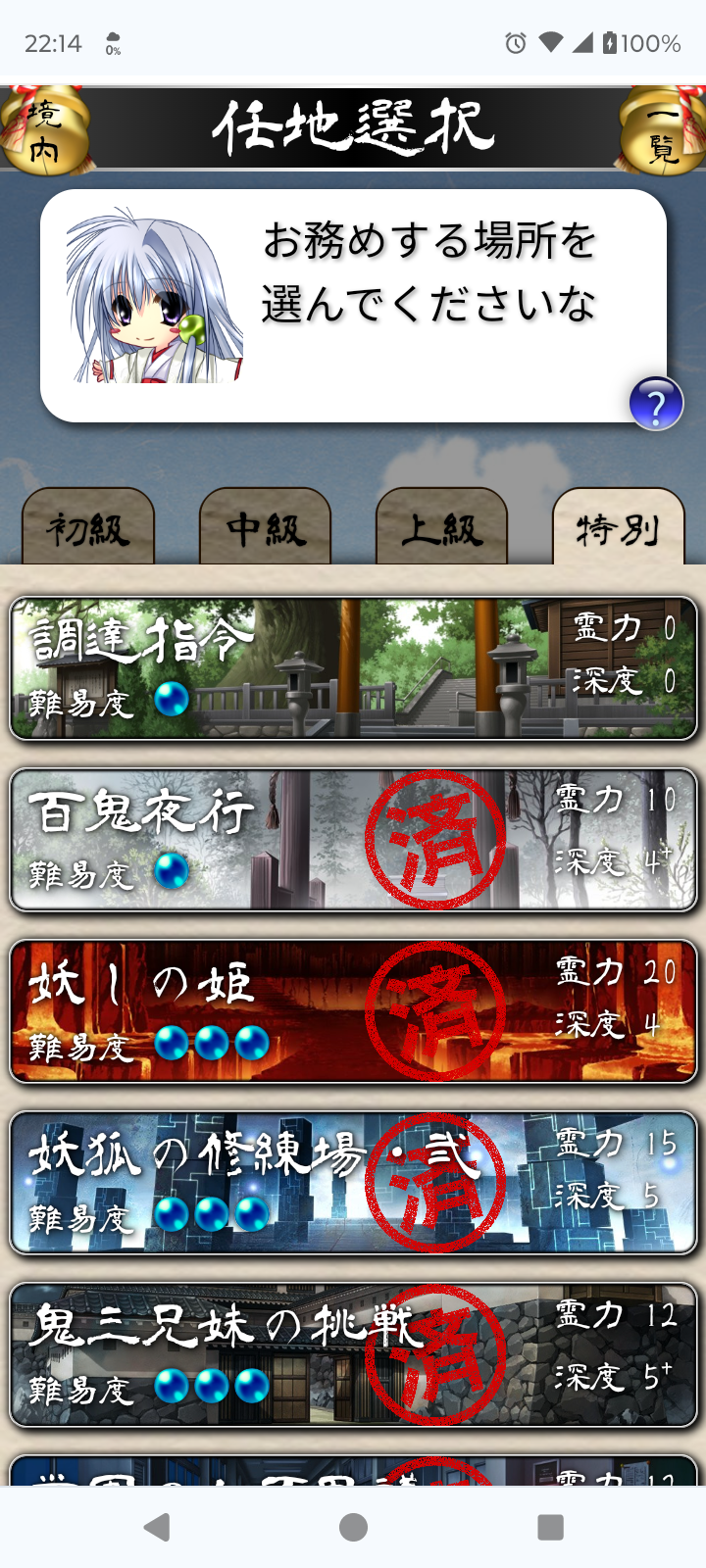Screen dimensions: 706x1568
Task: Tap the system home button
Action: 353,1527
